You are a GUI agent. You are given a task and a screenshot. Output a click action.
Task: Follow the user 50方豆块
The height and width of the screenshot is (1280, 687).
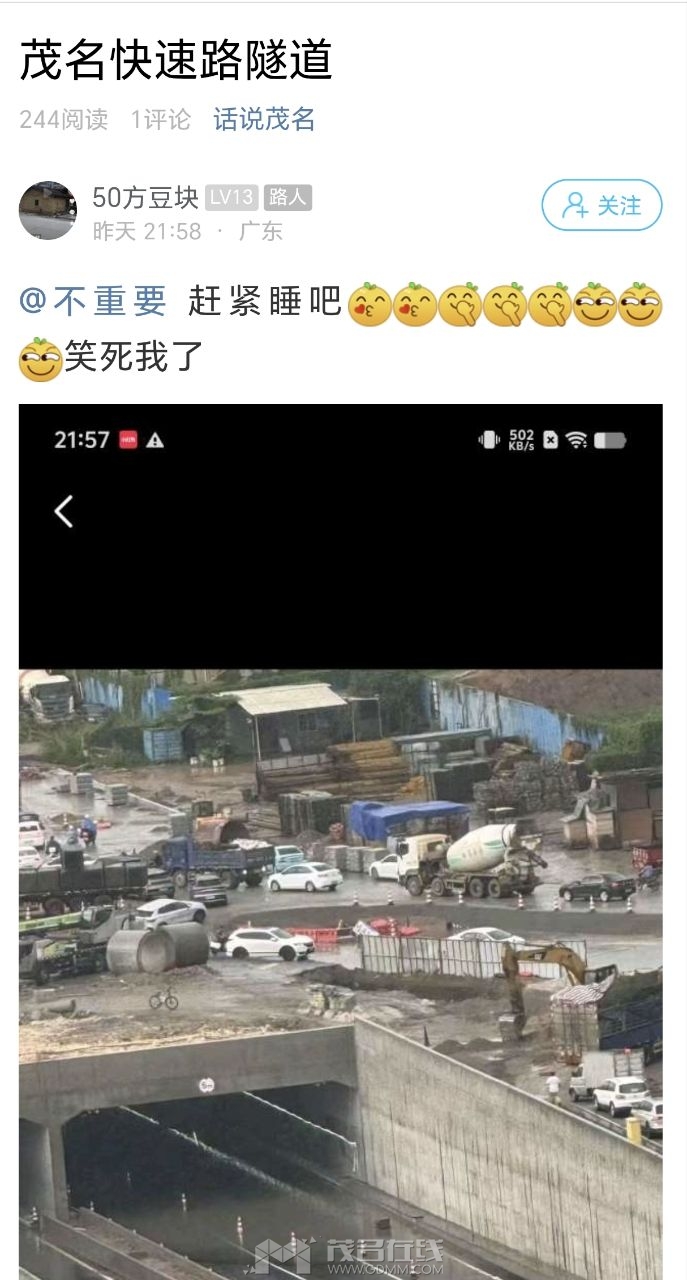(x=601, y=205)
